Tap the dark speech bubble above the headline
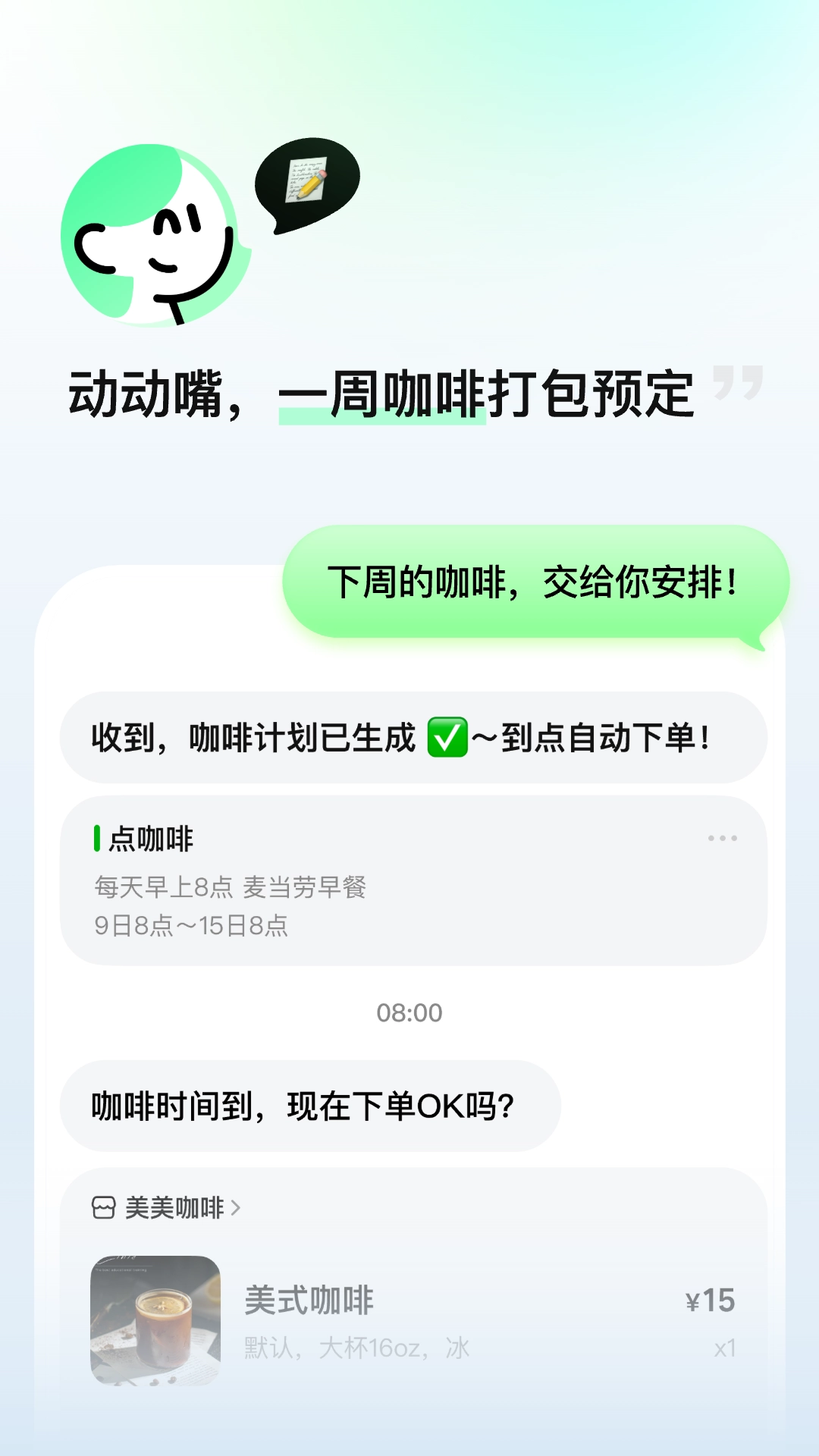 click(307, 186)
